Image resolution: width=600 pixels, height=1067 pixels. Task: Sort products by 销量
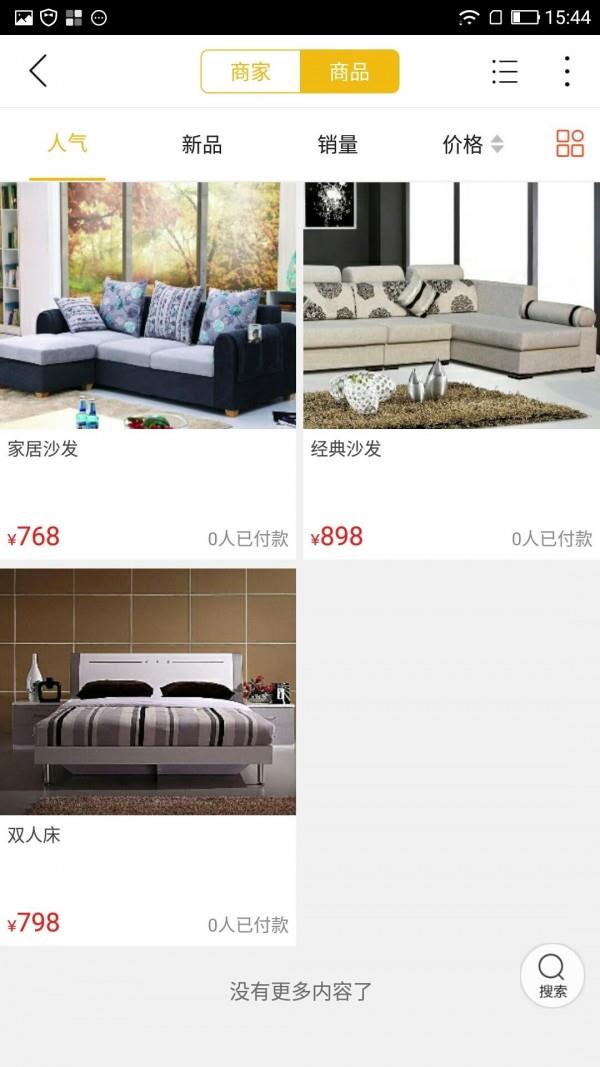(337, 145)
